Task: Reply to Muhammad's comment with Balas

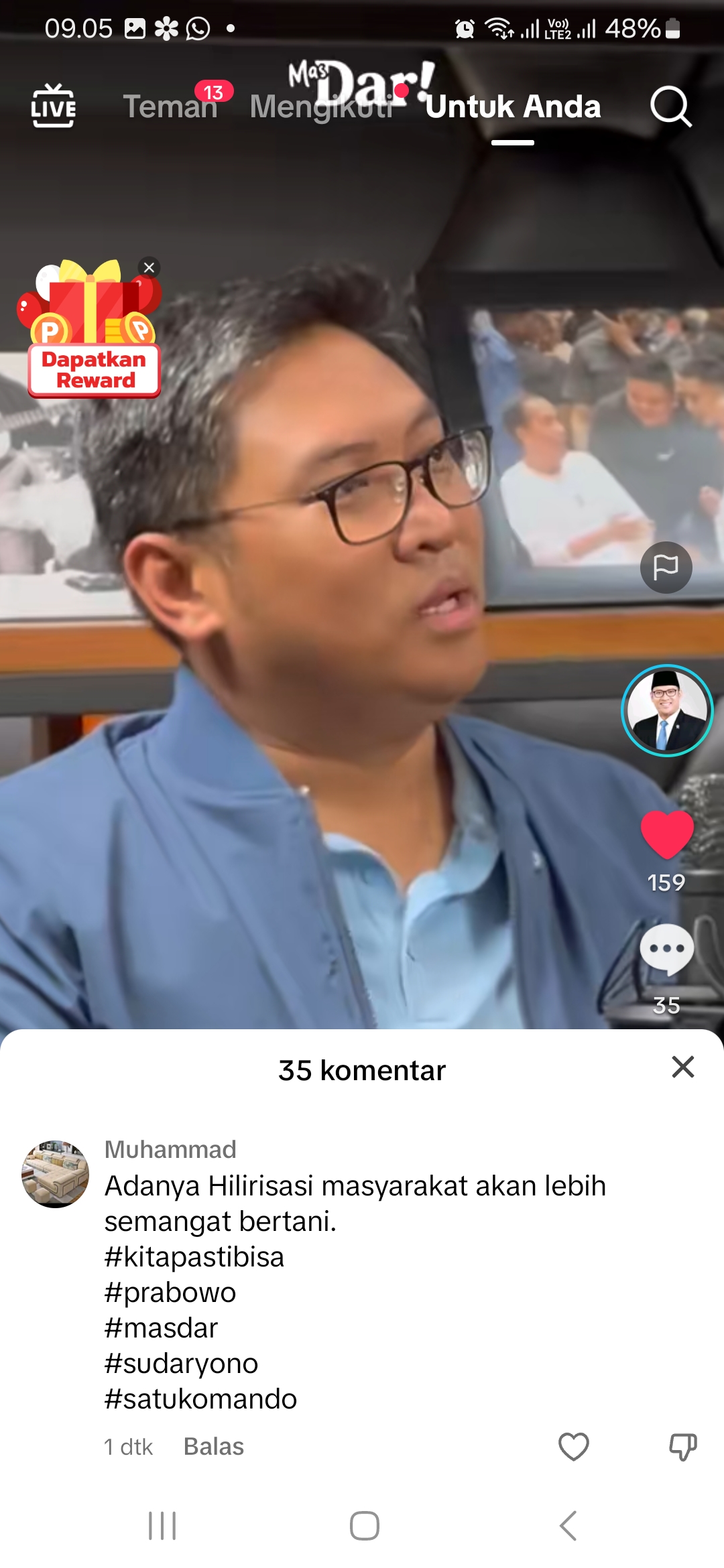Action: (x=214, y=1447)
